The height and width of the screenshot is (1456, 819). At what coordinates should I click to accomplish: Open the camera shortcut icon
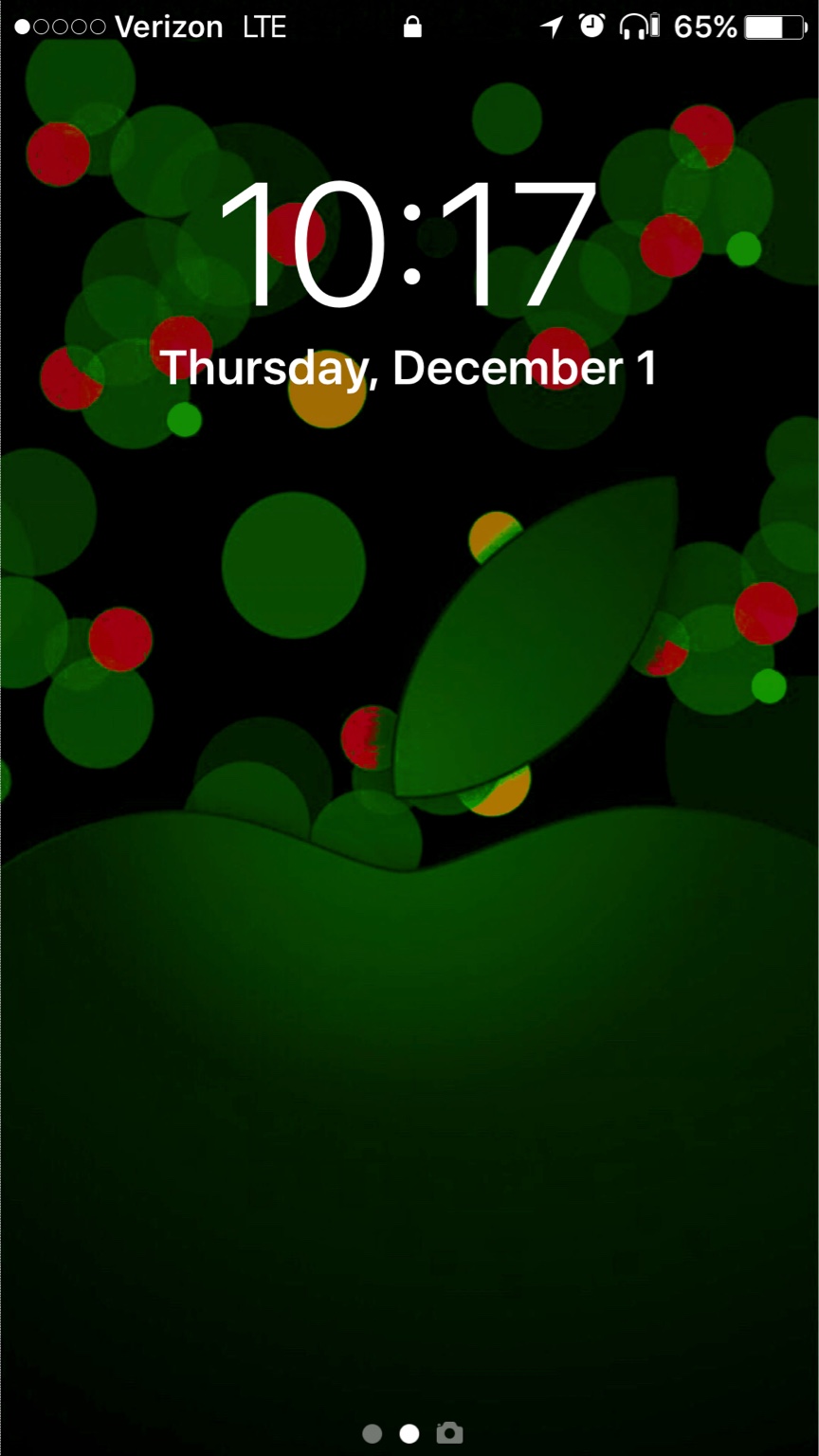449,1432
